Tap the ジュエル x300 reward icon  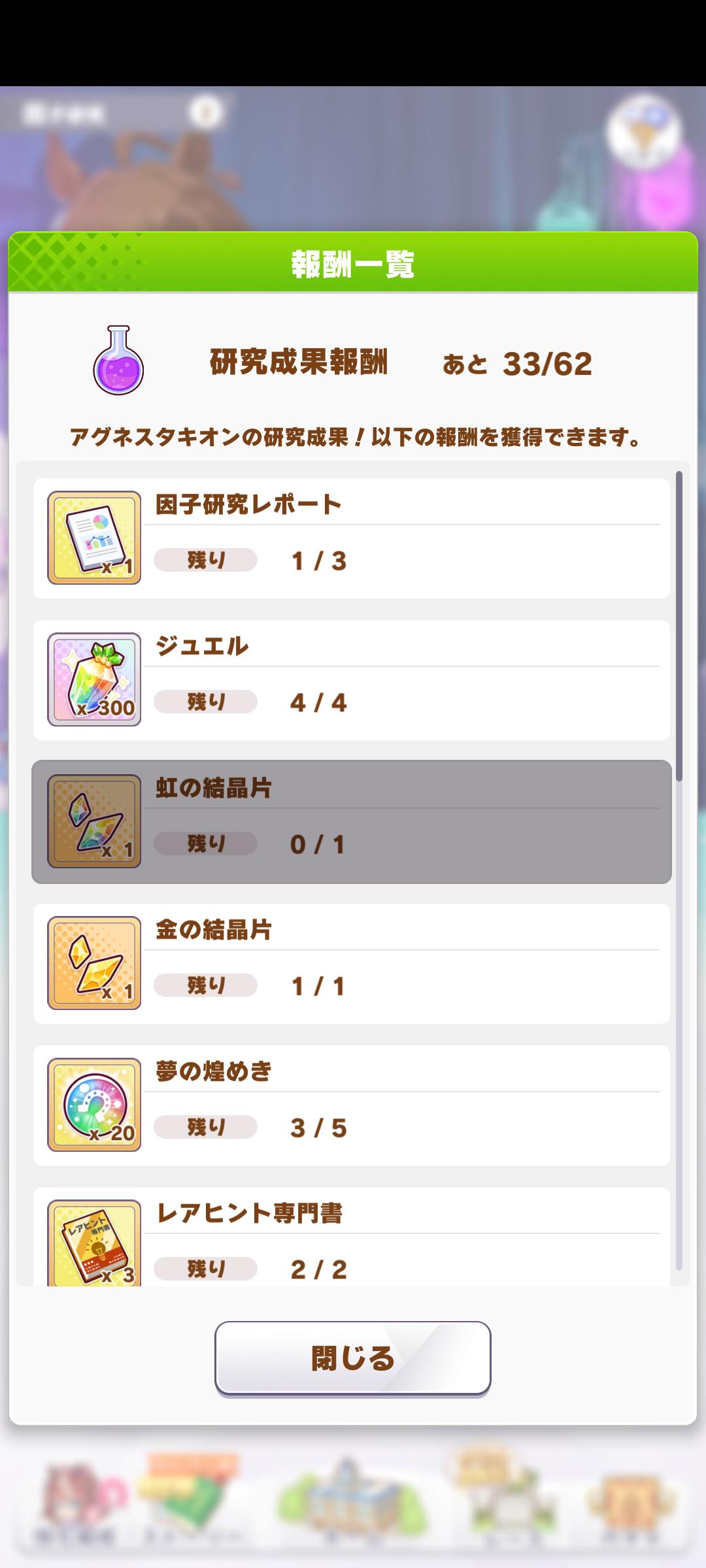(94, 679)
